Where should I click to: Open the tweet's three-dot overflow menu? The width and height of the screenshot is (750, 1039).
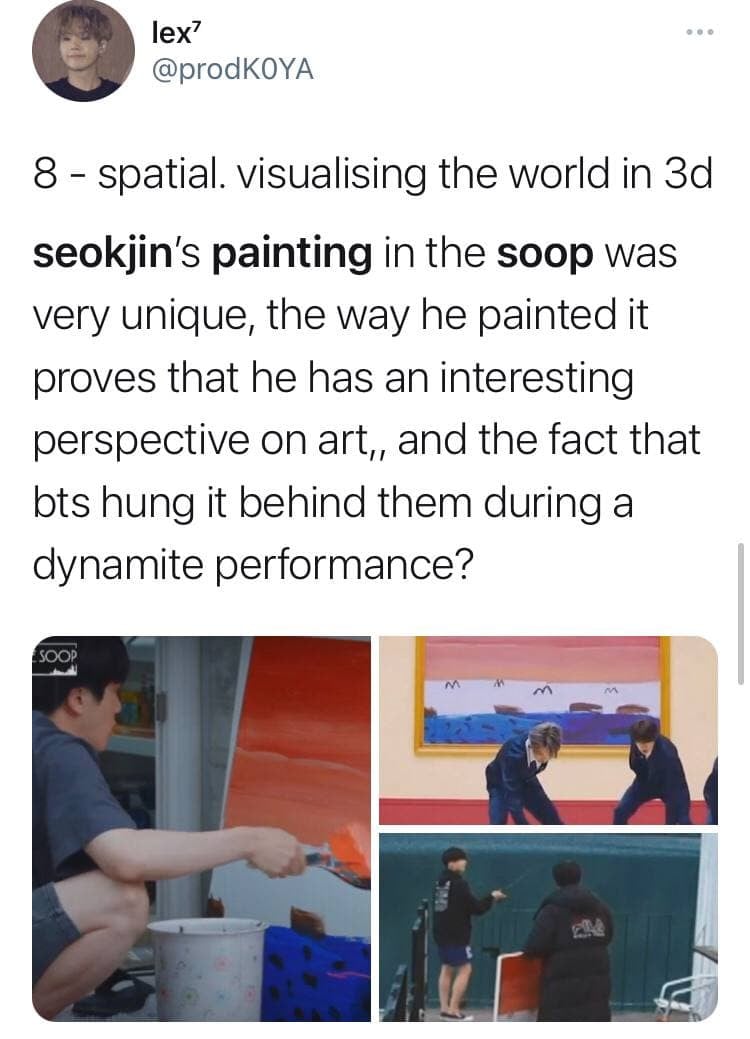701,33
